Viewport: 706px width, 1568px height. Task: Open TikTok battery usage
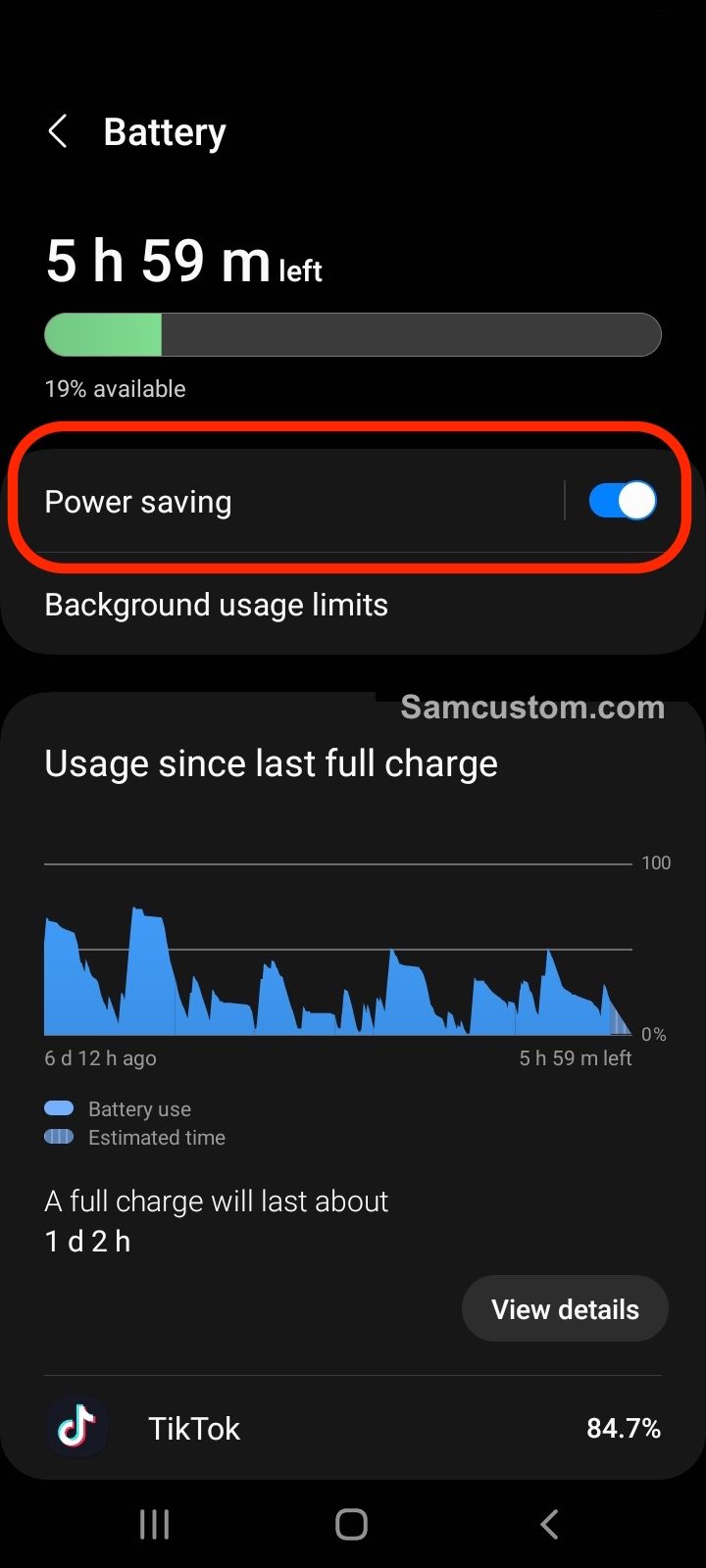pyautogui.click(x=353, y=1428)
